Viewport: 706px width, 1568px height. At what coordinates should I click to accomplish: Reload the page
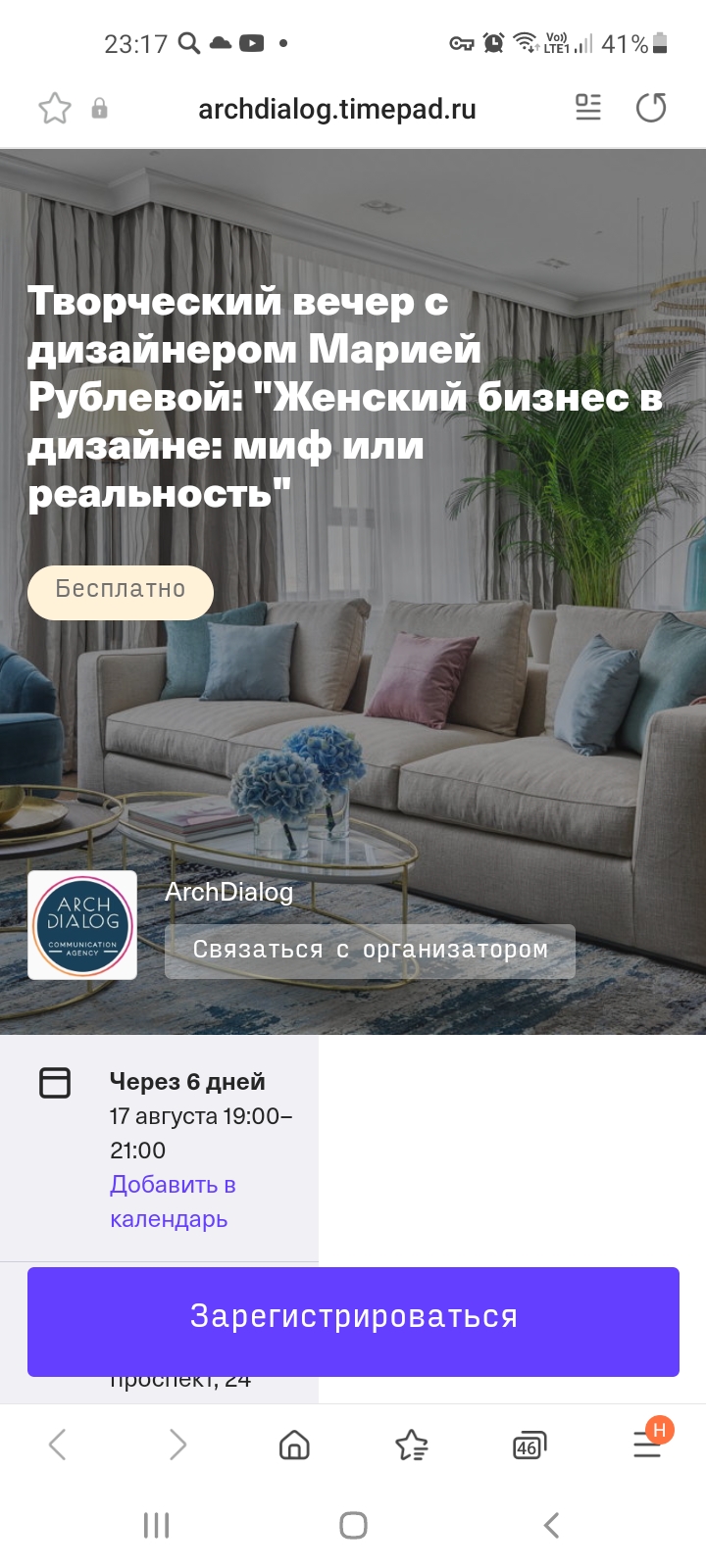(651, 108)
